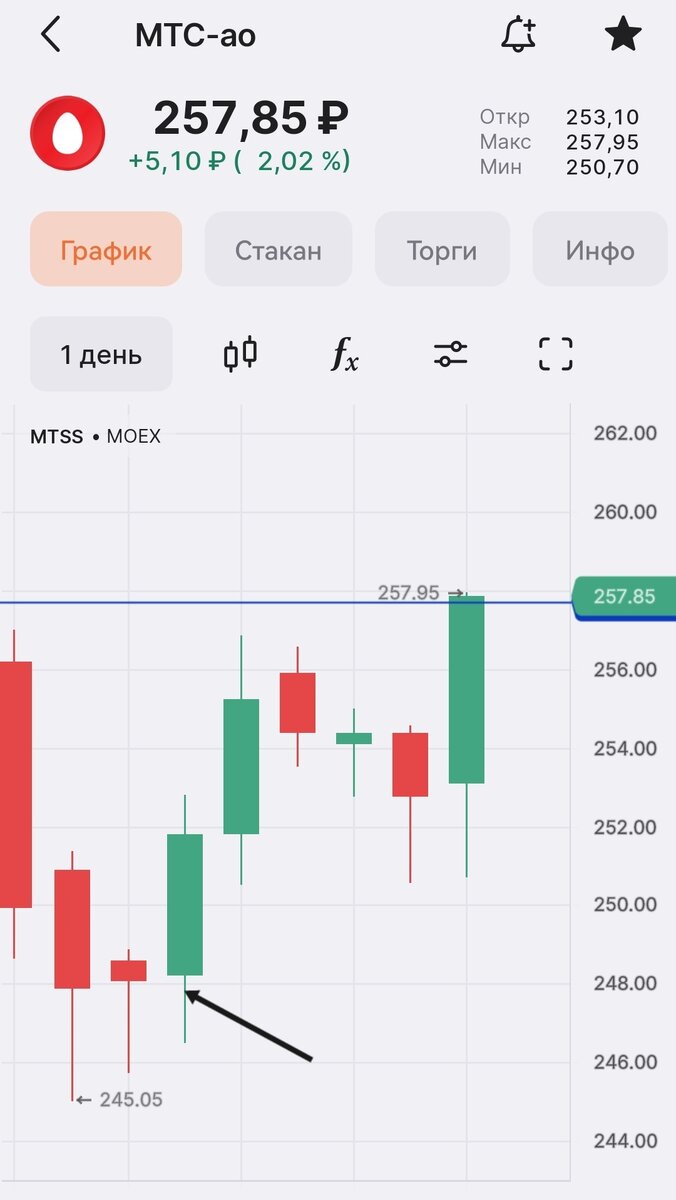
Task: Open the indicators fx menu
Action: click(345, 354)
